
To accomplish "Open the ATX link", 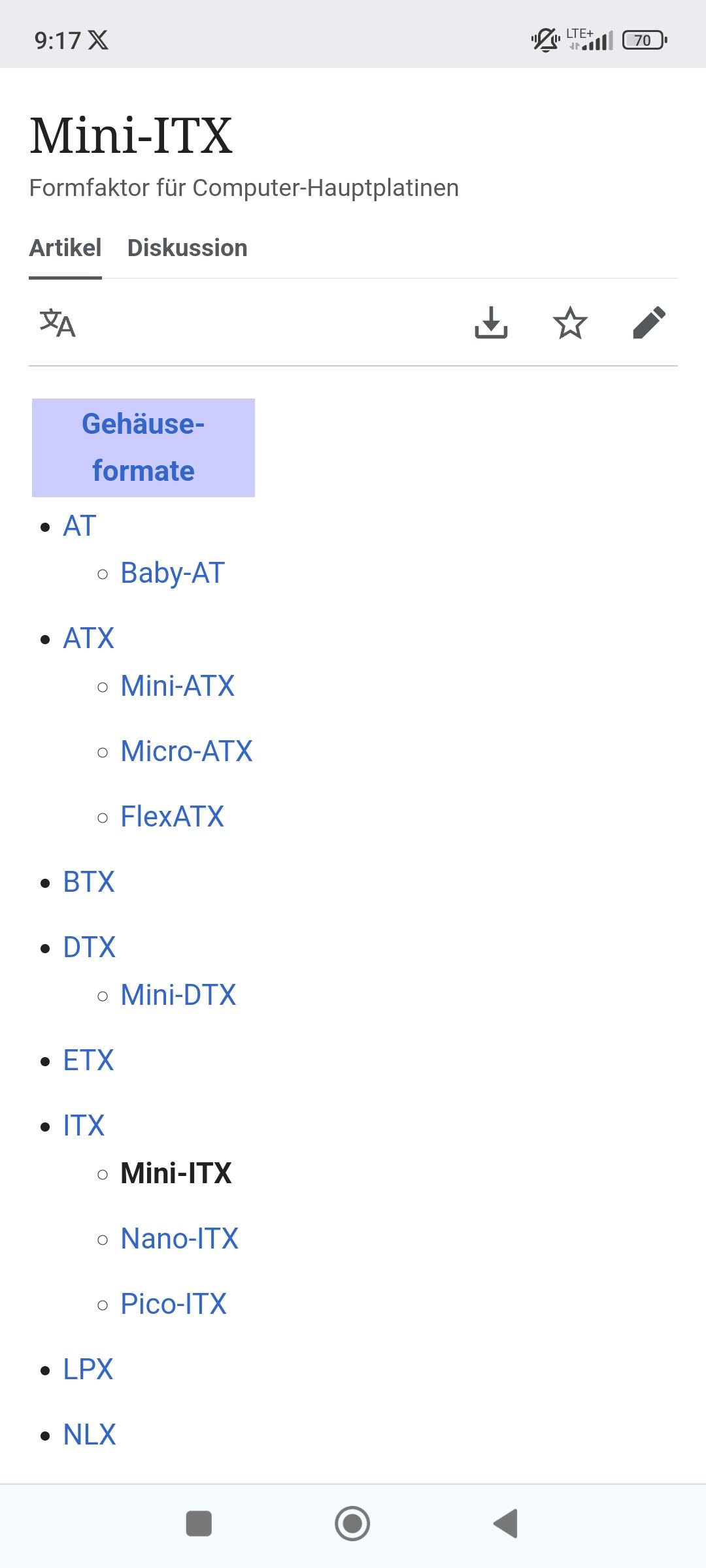I will [x=88, y=638].
